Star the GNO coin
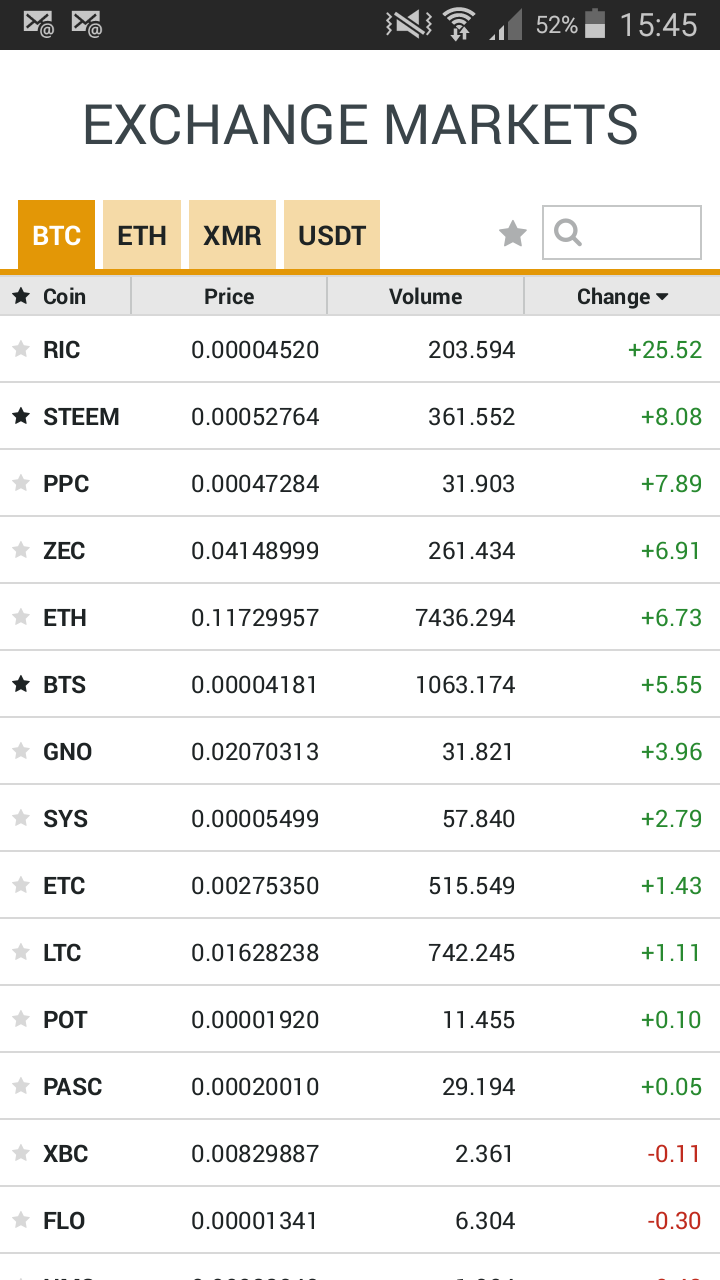Screen dimensions: 720x1280 [21, 751]
